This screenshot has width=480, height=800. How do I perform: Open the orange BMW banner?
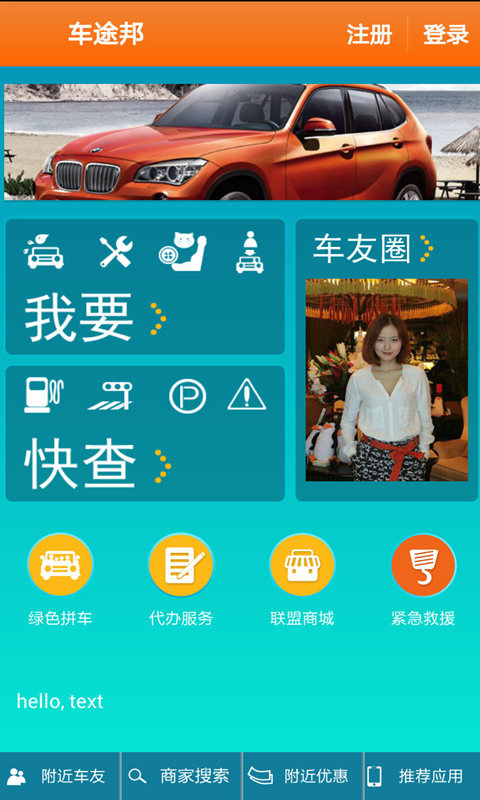242,142
